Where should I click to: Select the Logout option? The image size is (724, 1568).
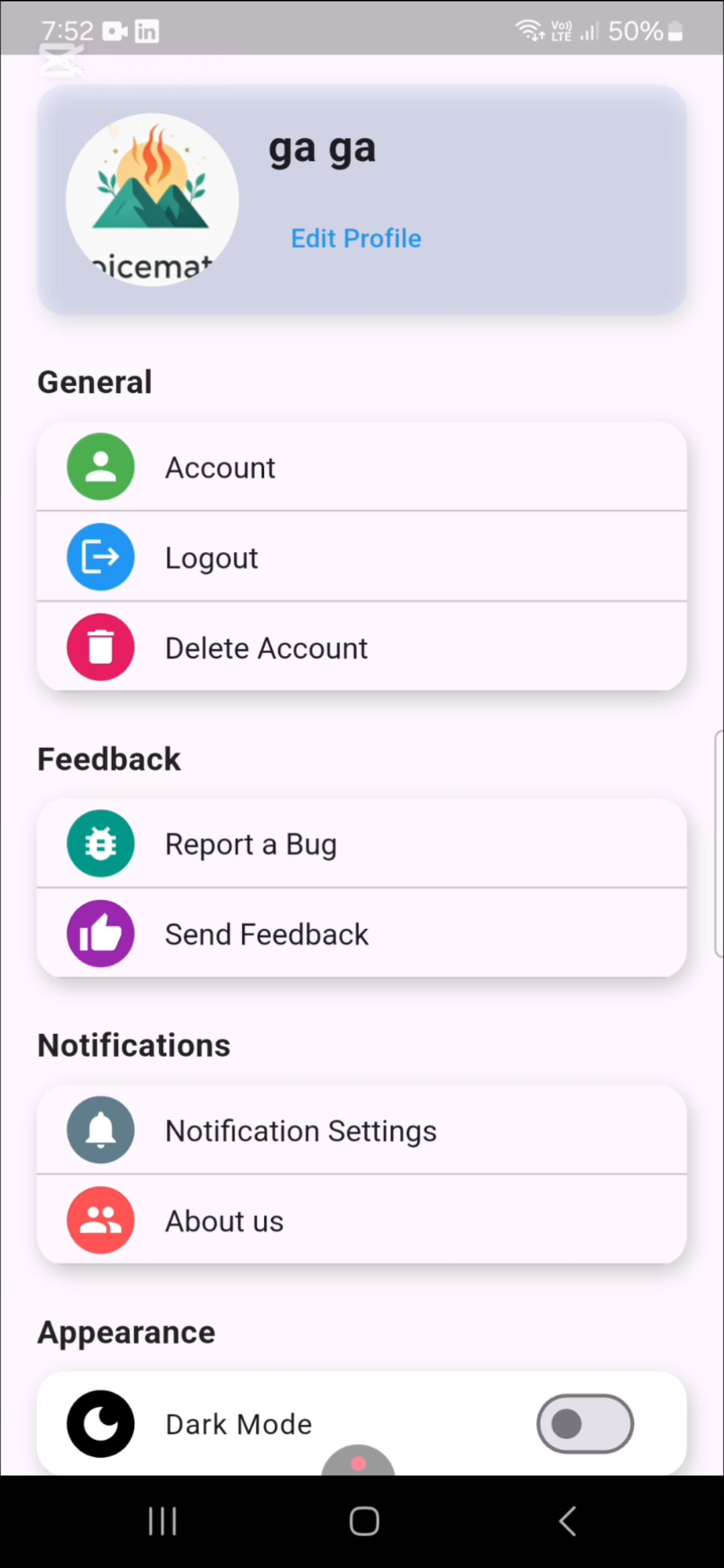[362, 557]
